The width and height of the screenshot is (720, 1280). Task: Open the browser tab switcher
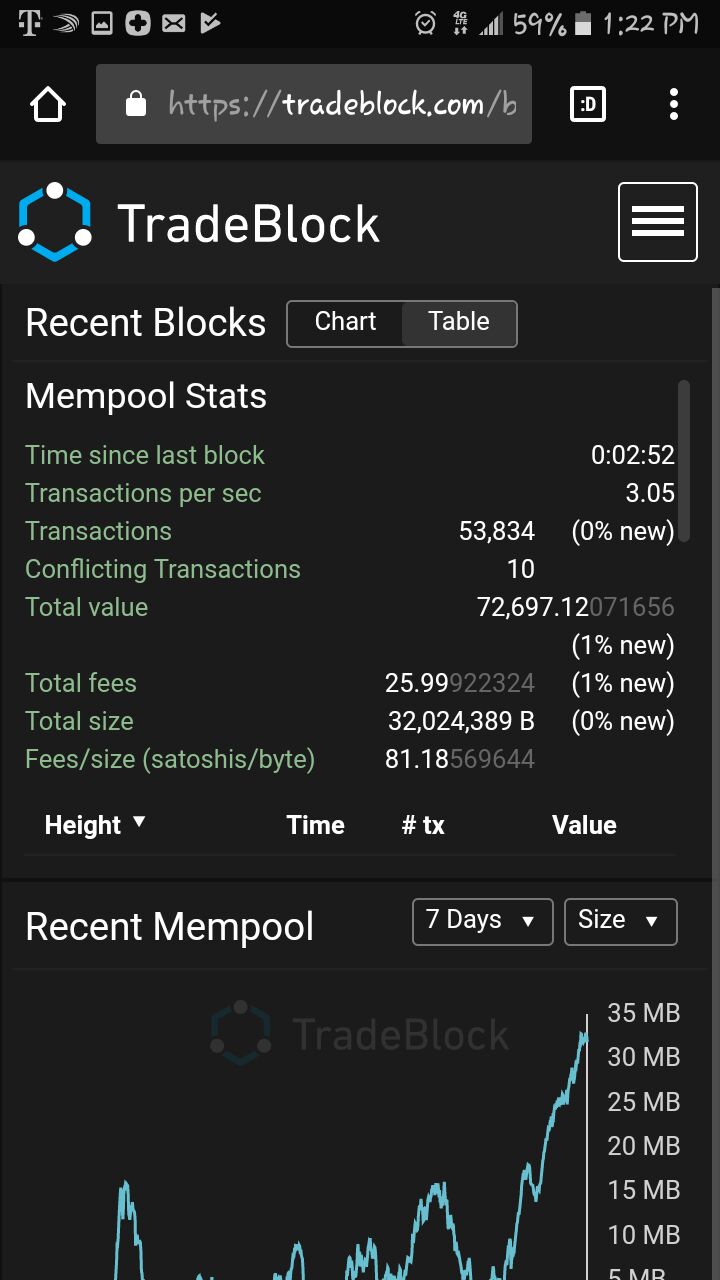pos(588,104)
